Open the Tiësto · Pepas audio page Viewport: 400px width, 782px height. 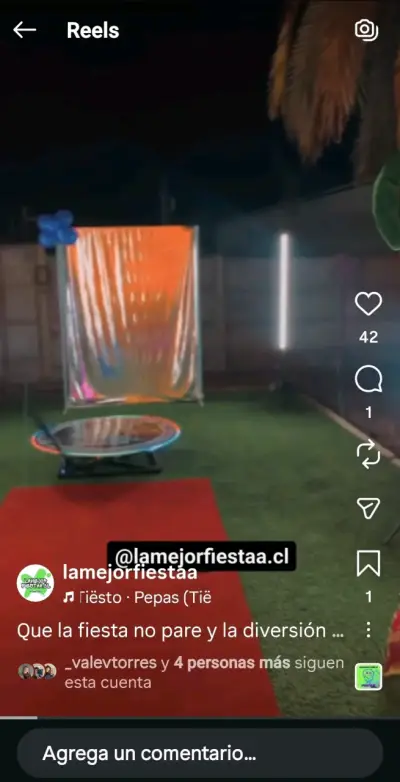tap(138, 597)
